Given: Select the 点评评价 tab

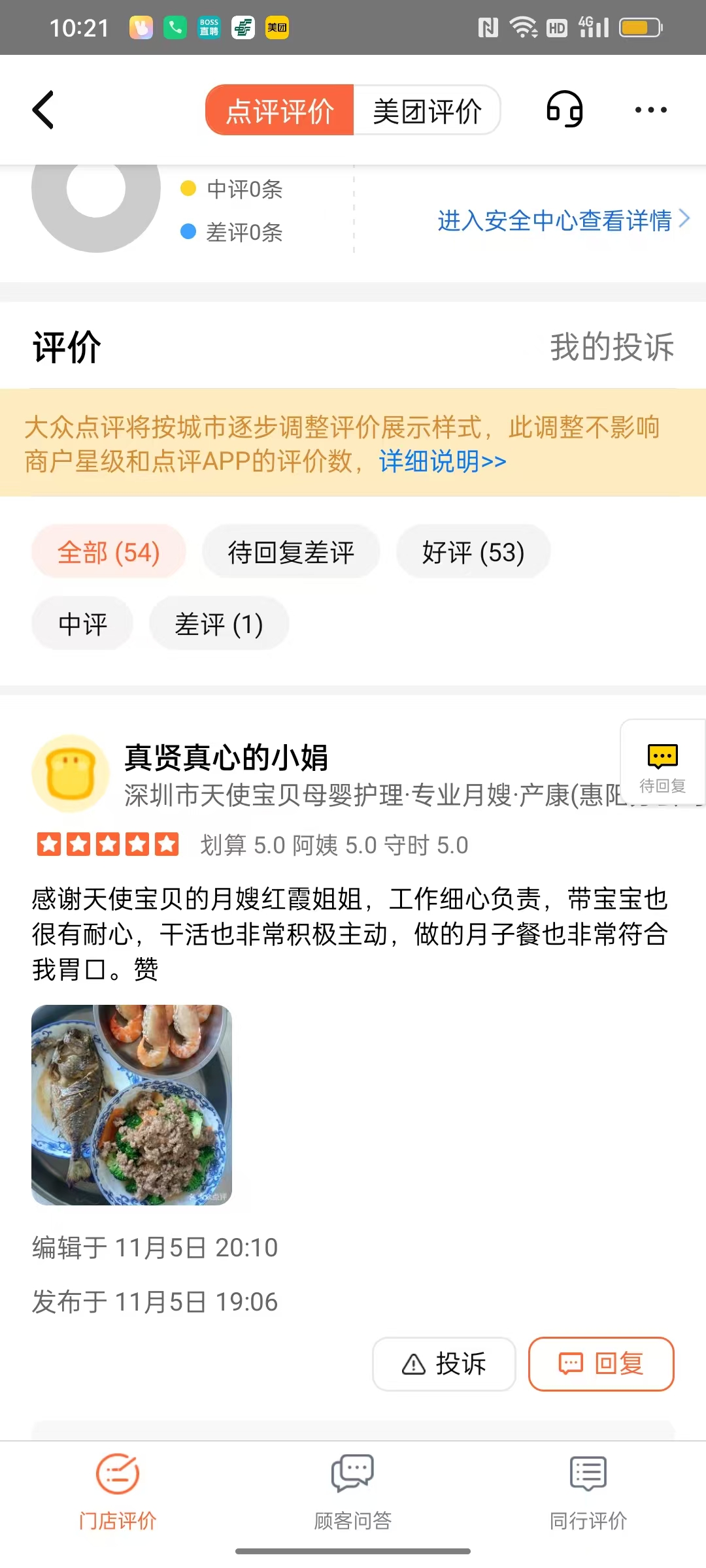Looking at the screenshot, I should 280,110.
